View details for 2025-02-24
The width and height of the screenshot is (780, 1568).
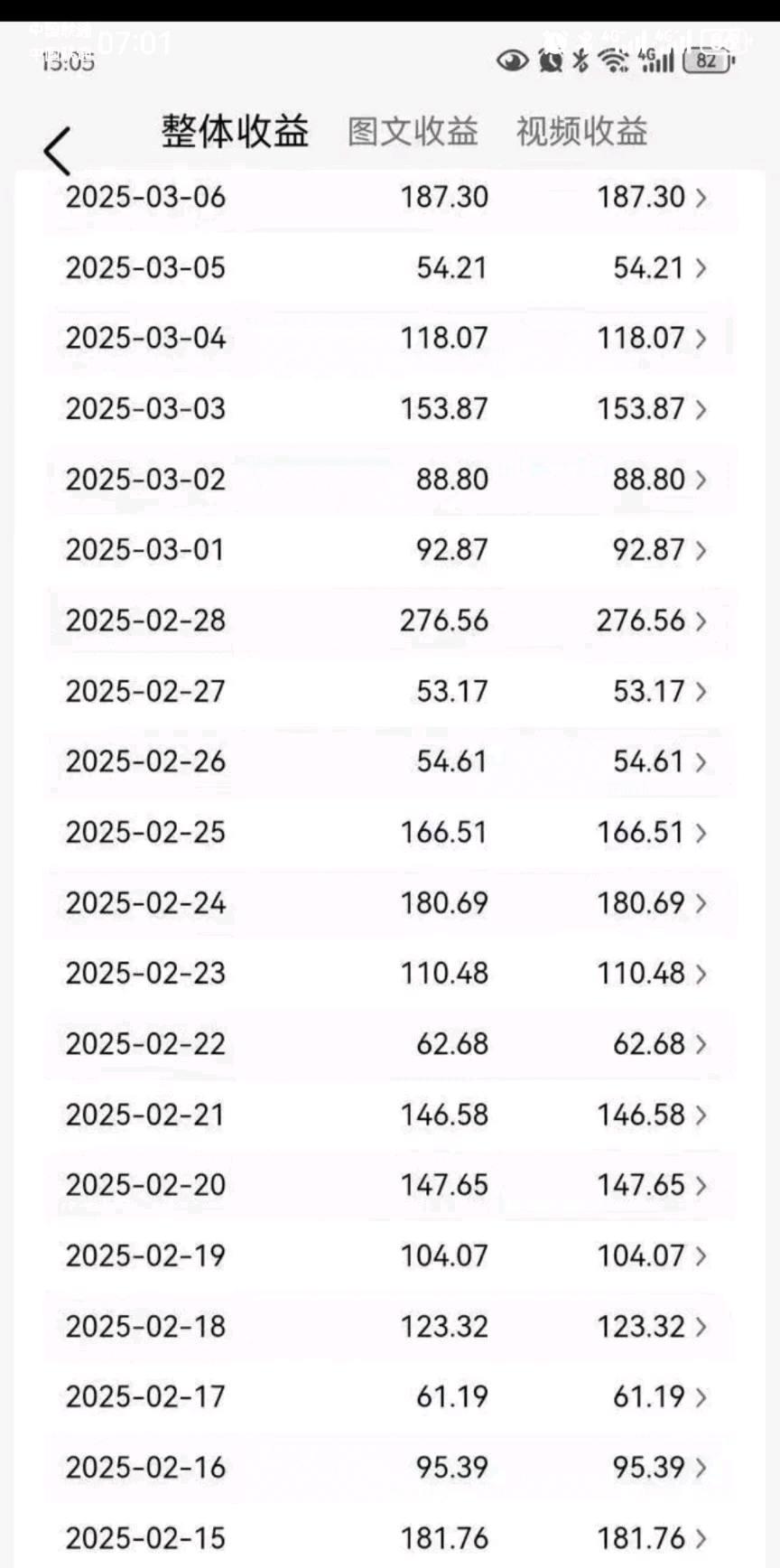pyautogui.click(x=388, y=902)
